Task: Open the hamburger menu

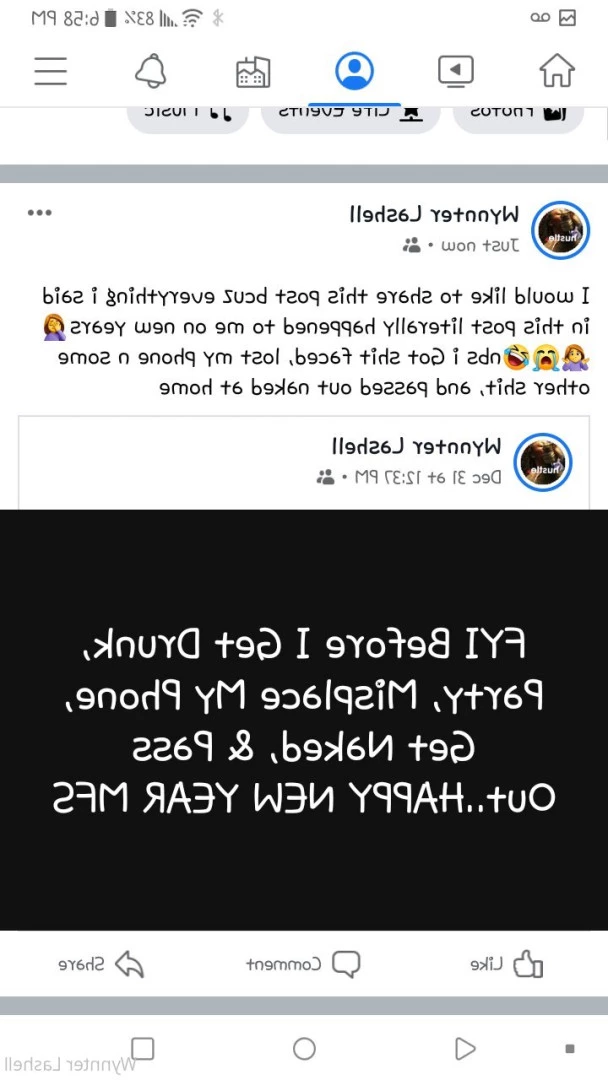Action: (50, 71)
